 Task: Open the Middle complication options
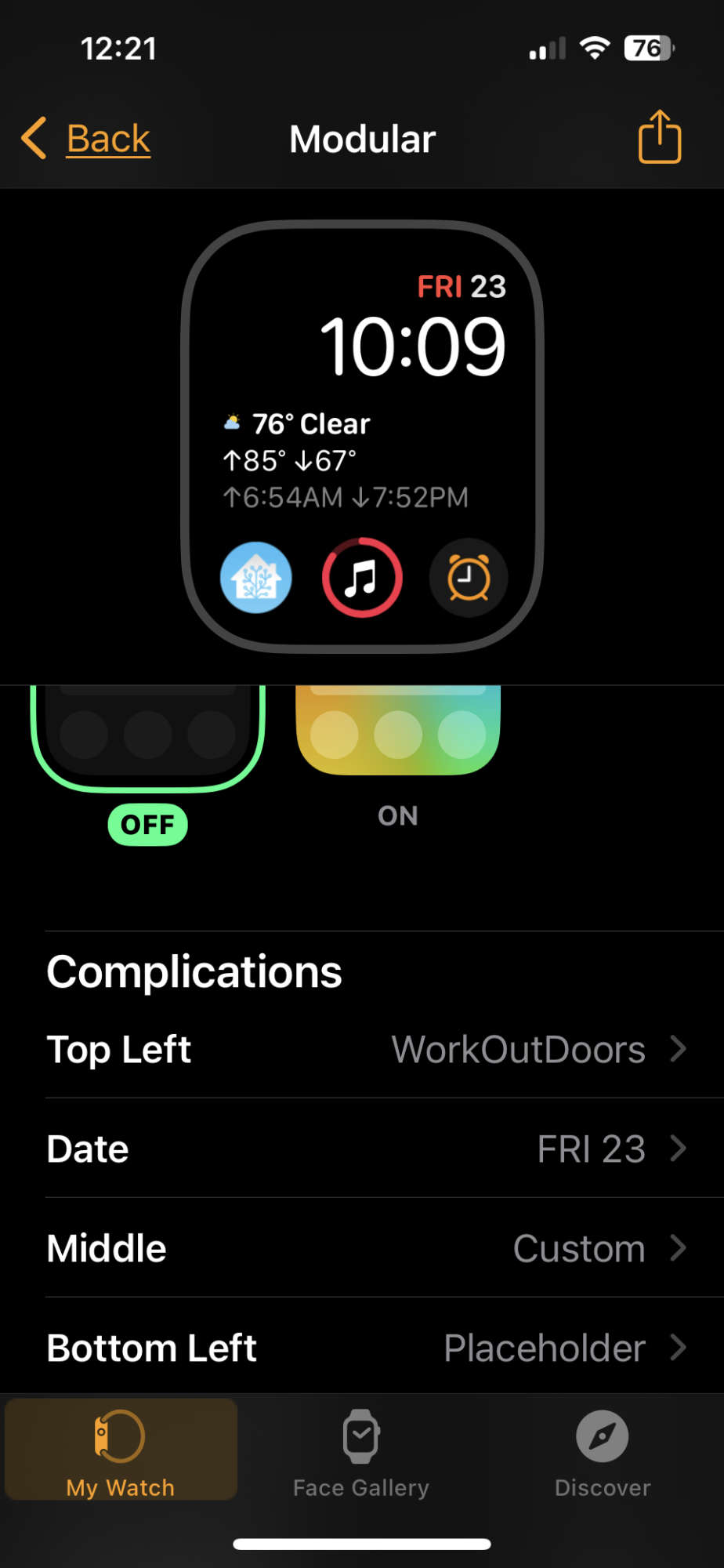pos(367,1248)
